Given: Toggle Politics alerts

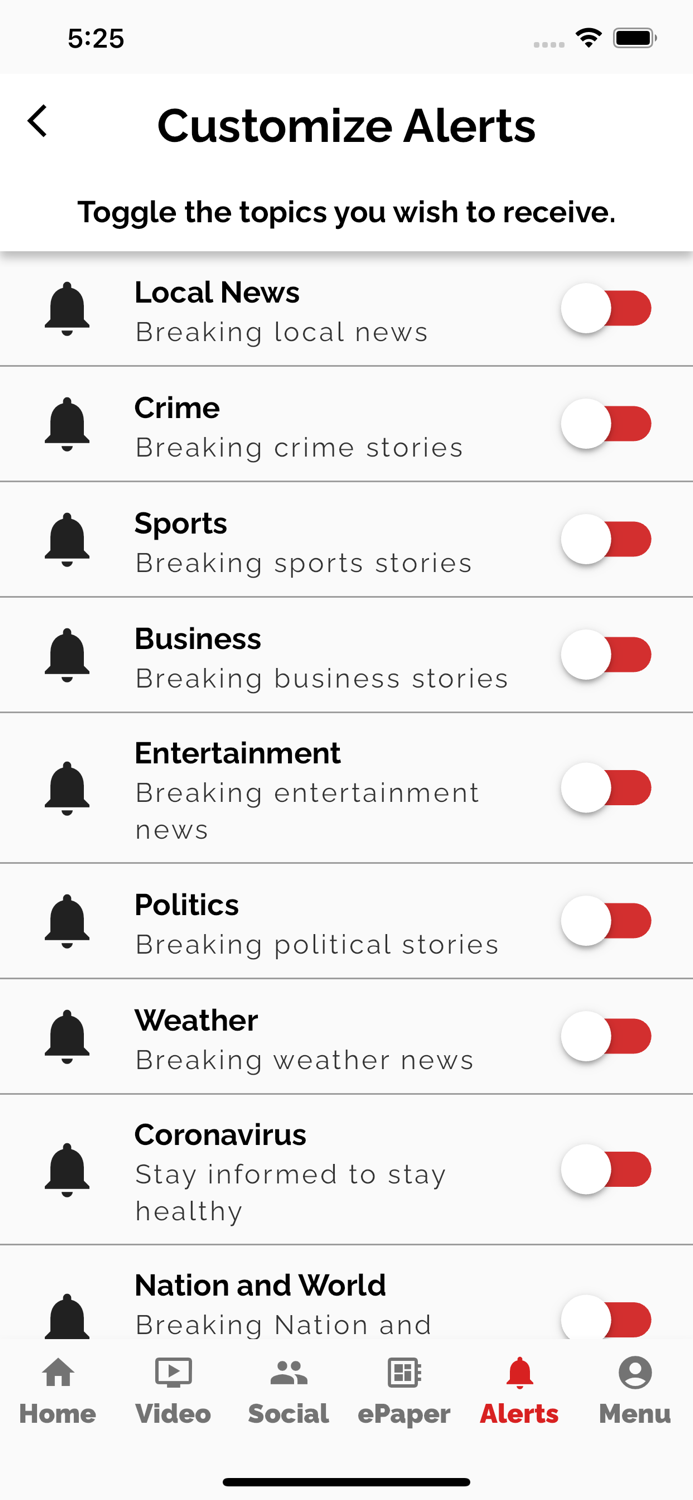Looking at the screenshot, I should click(606, 921).
